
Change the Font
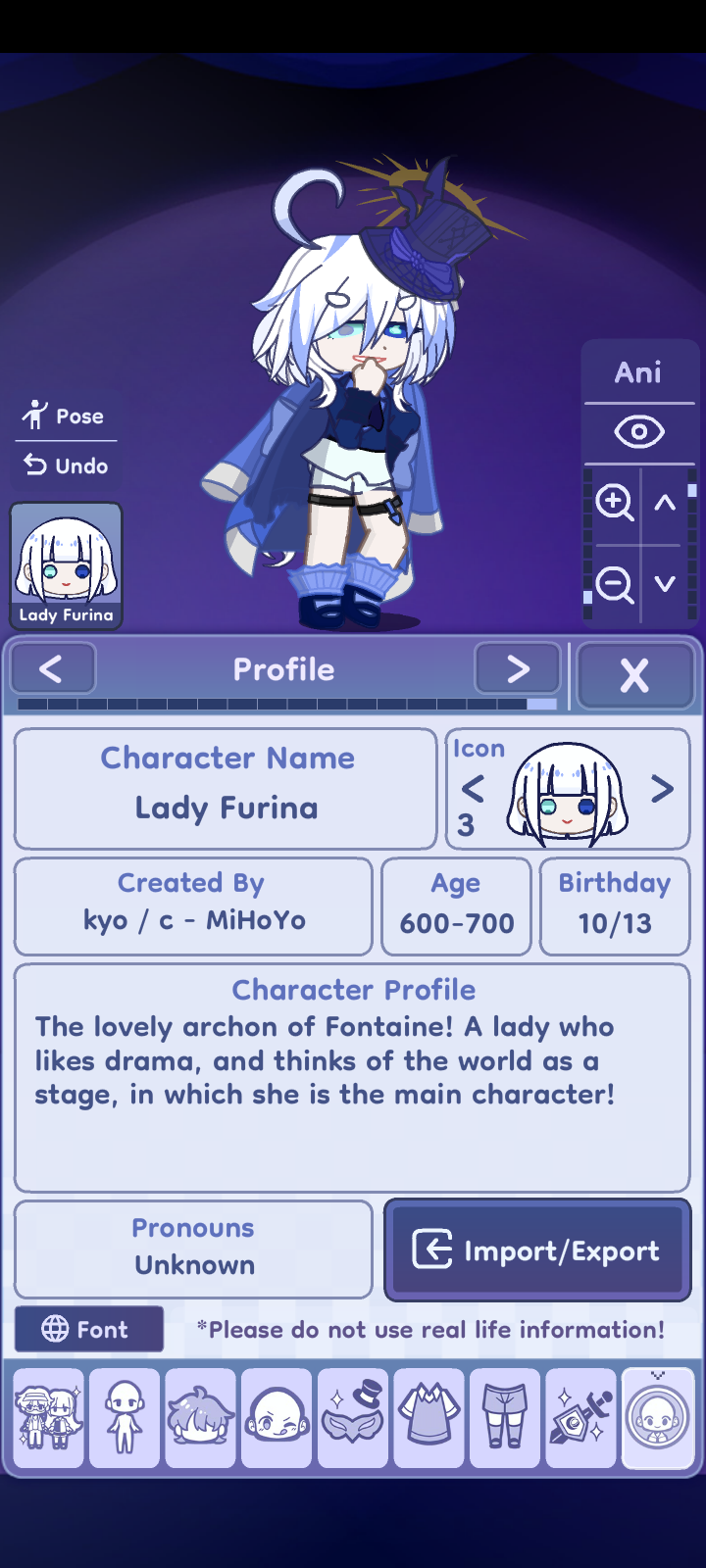88,1330
